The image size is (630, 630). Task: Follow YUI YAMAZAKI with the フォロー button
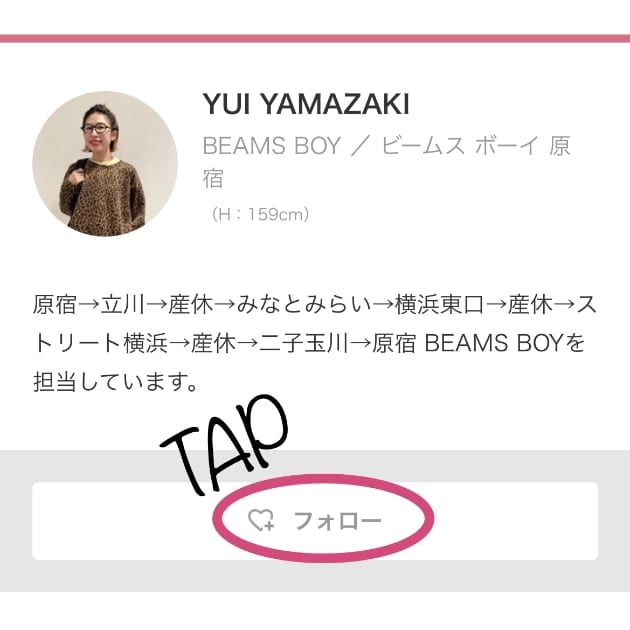(315, 521)
